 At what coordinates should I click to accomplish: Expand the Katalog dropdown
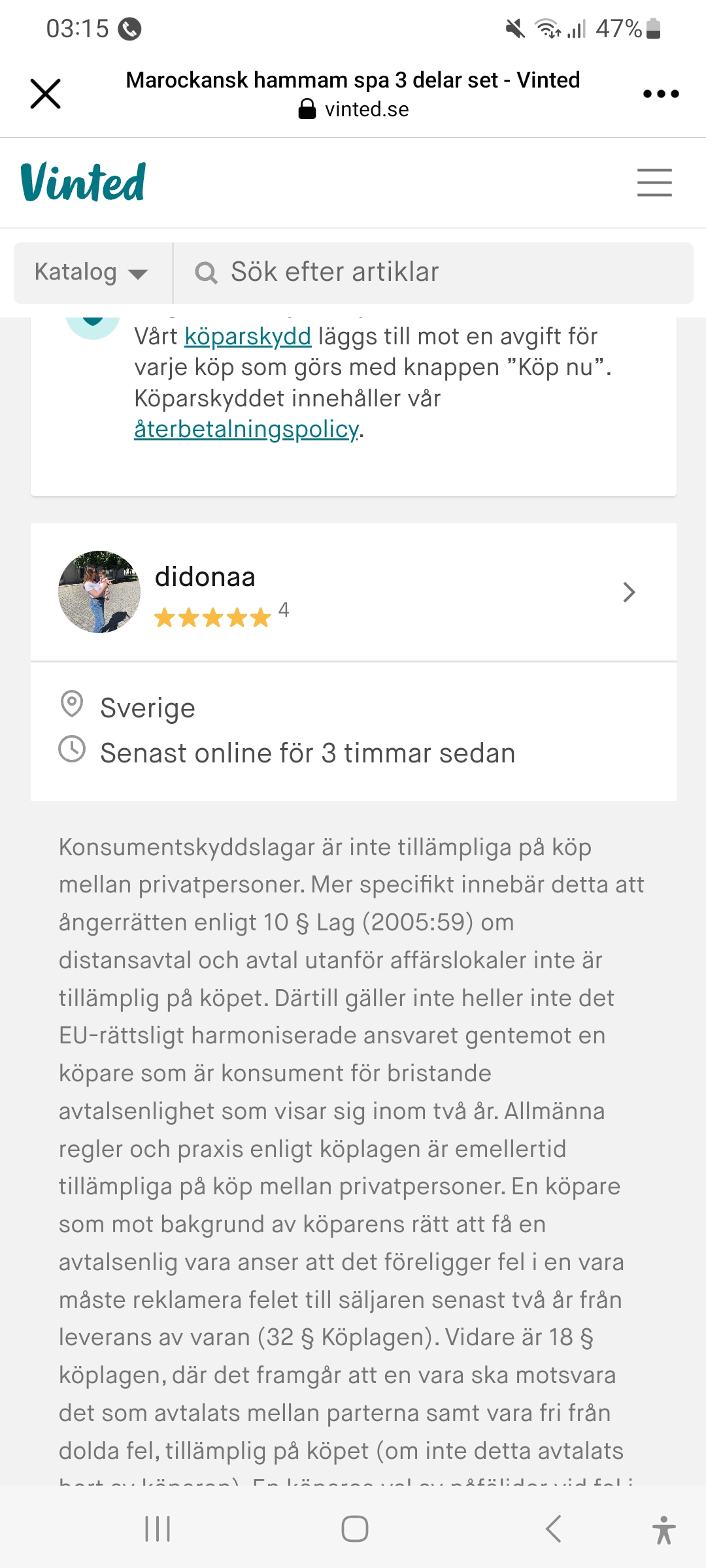click(92, 272)
